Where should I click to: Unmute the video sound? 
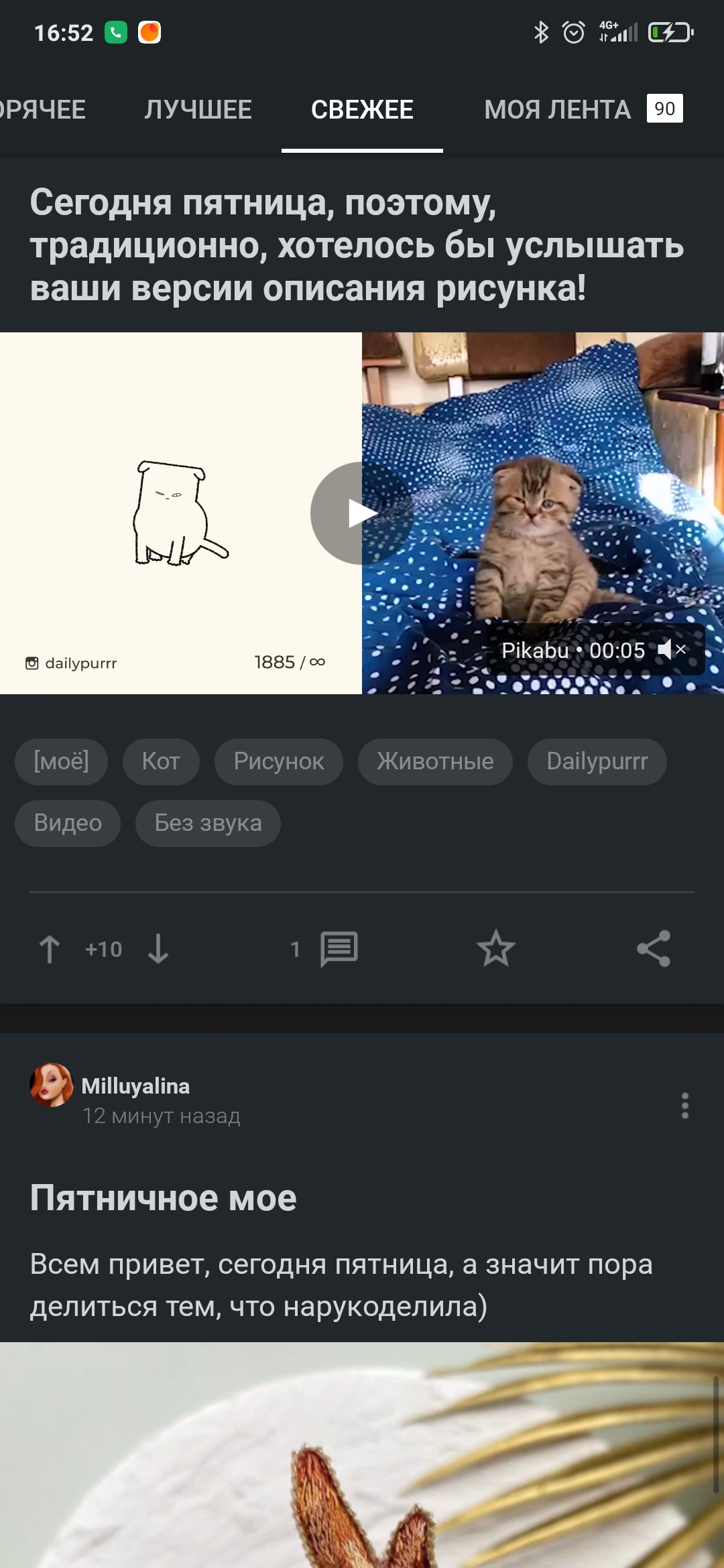[672, 649]
